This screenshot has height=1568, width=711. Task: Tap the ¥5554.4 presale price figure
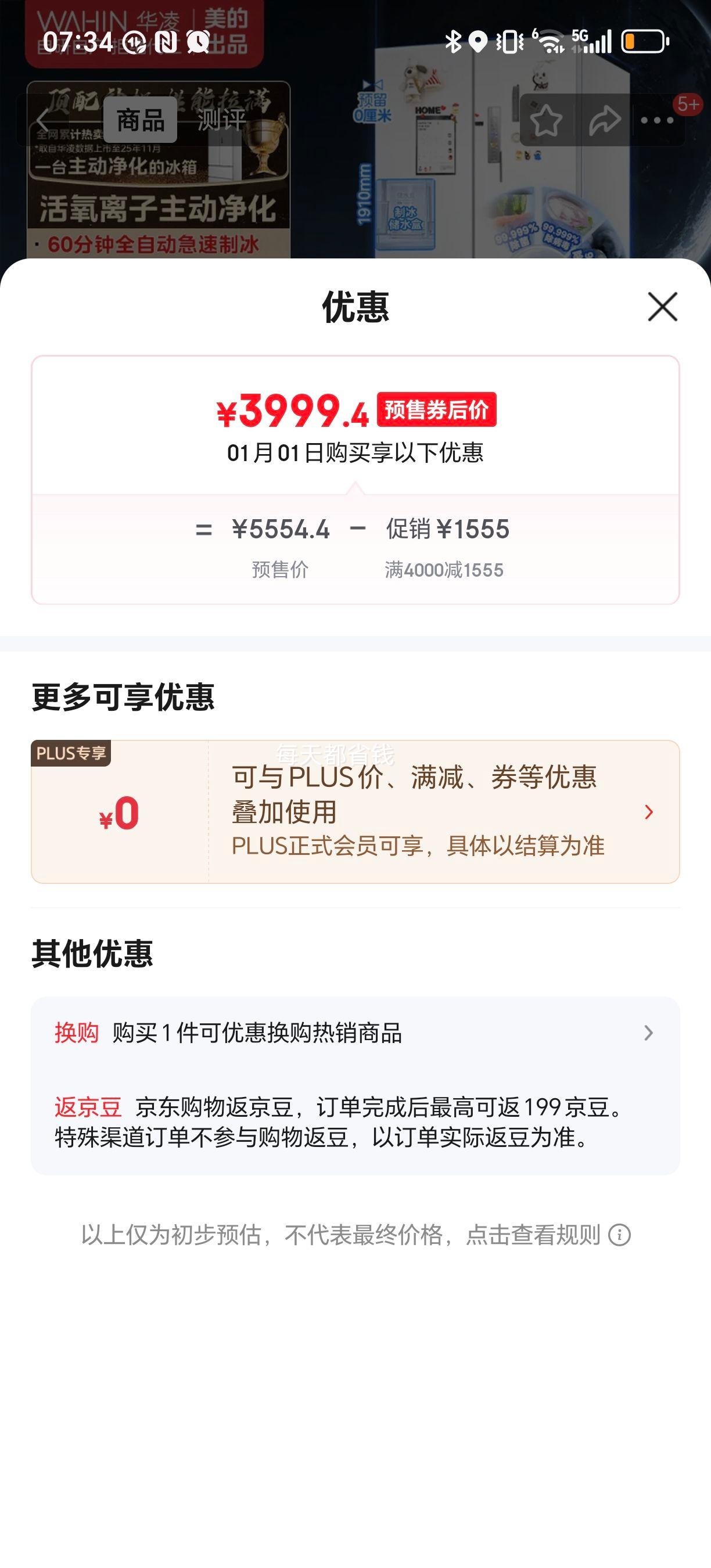[281, 530]
